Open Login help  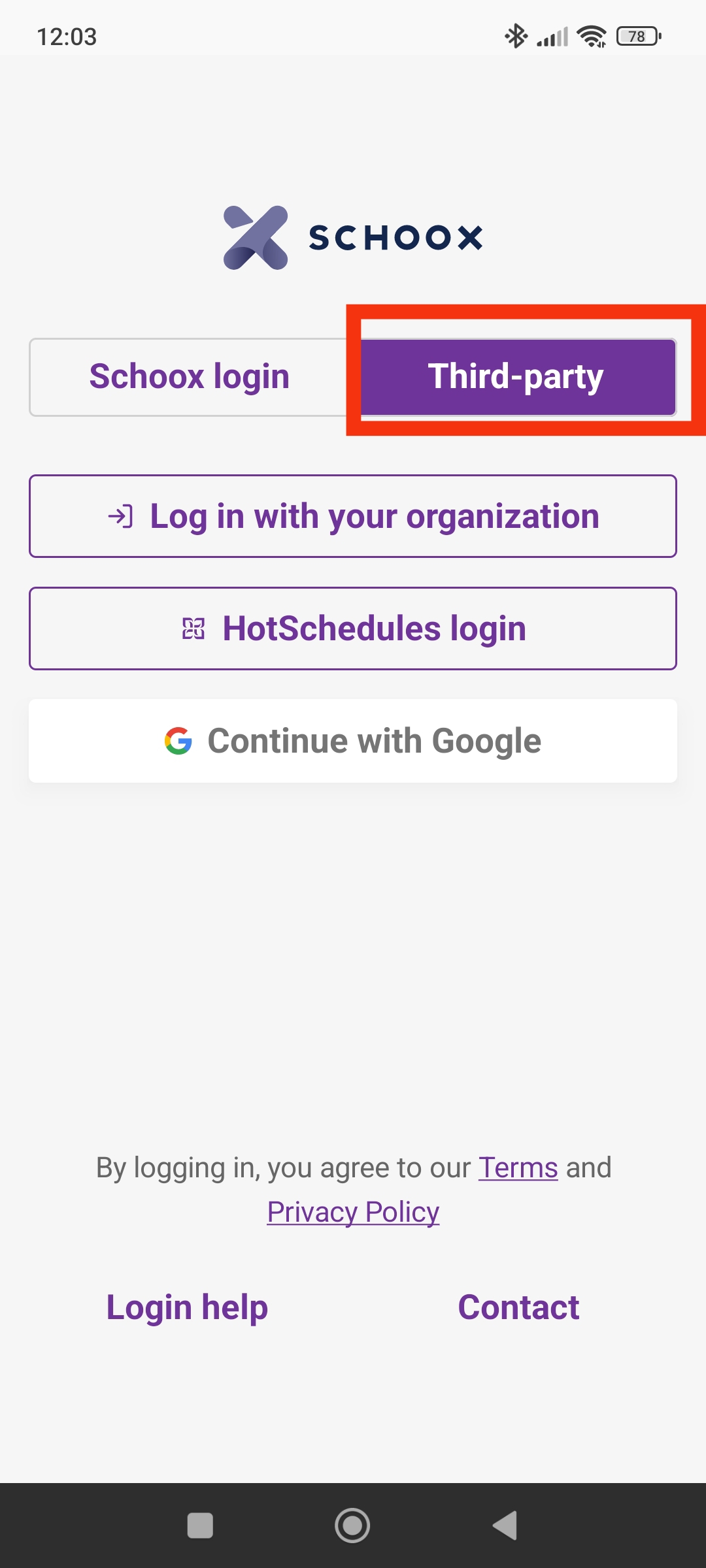(187, 1308)
